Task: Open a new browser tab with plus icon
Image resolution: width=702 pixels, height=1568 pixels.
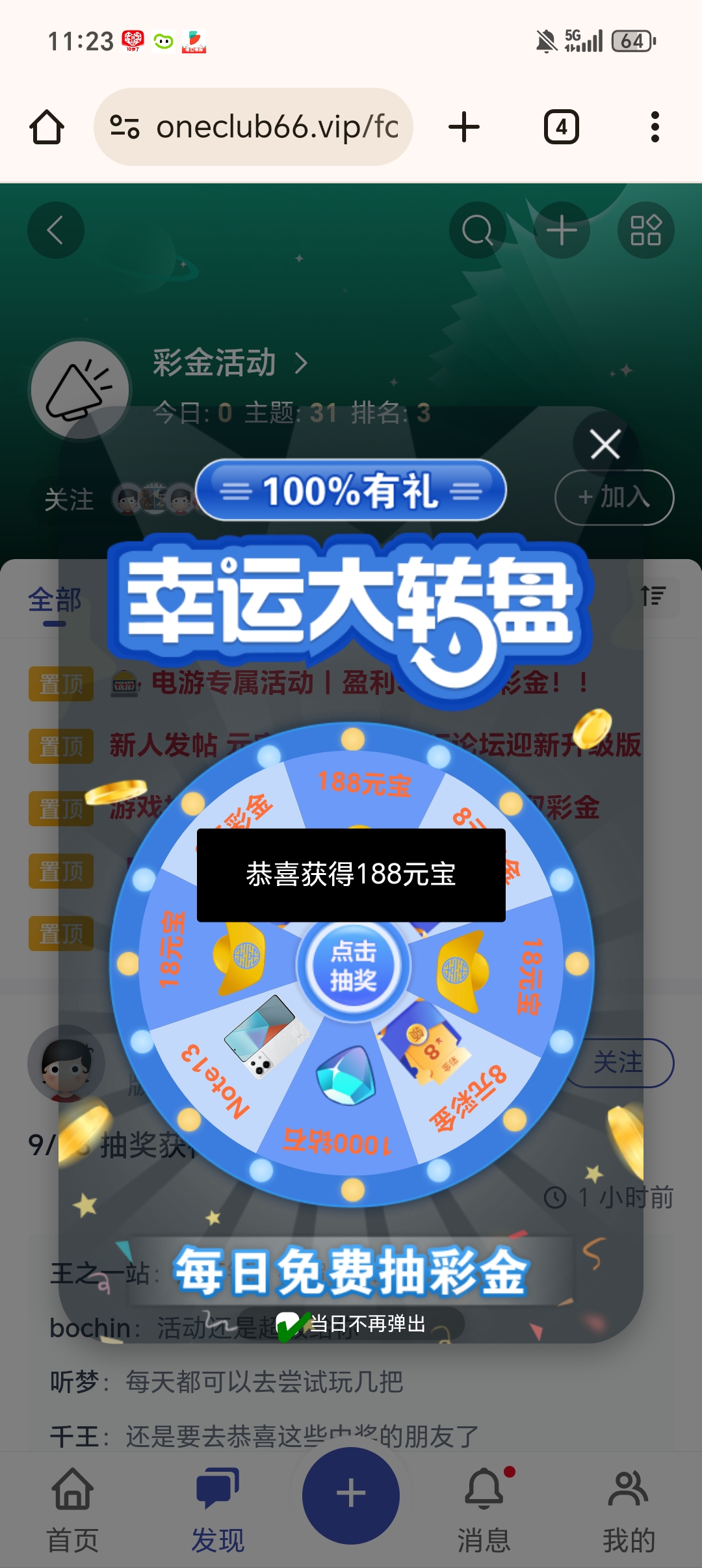Action: point(463,126)
